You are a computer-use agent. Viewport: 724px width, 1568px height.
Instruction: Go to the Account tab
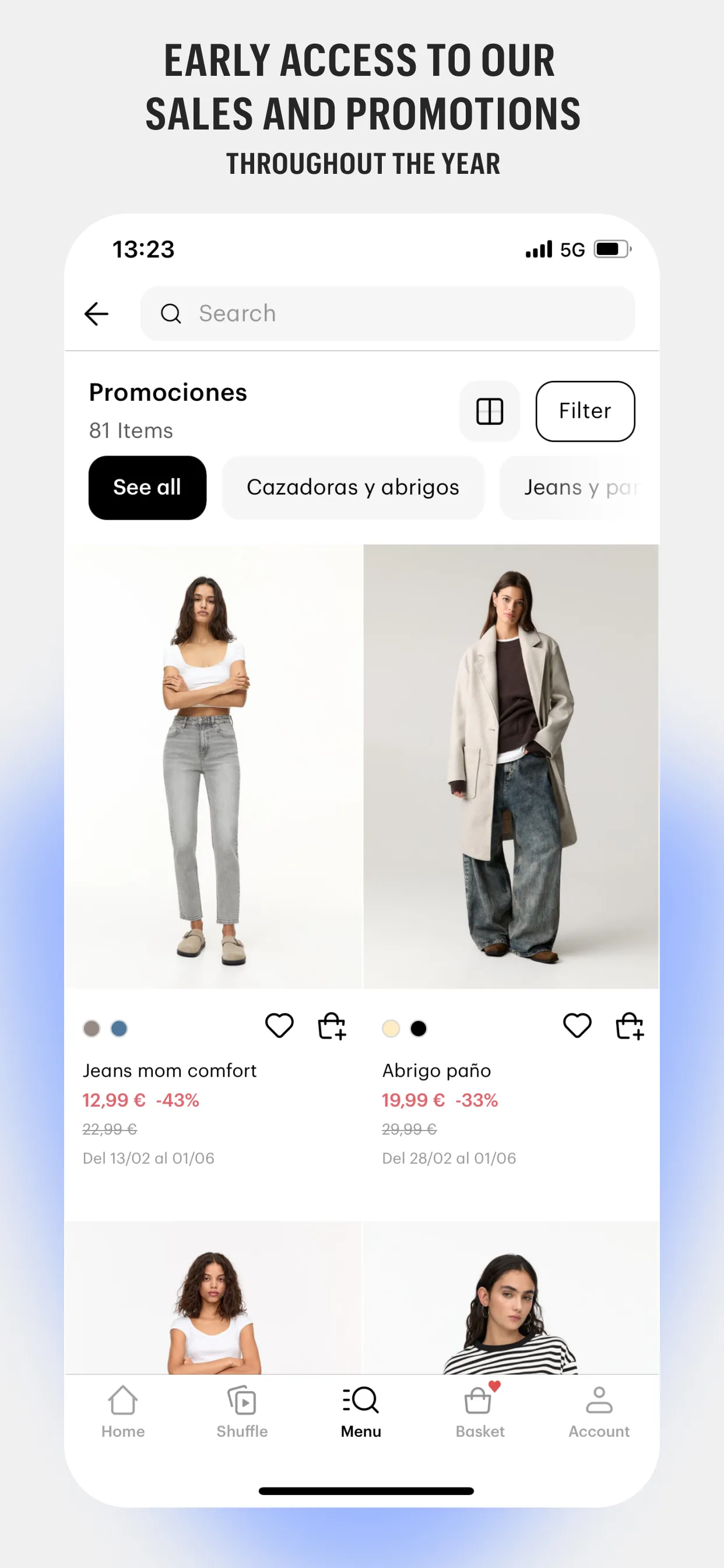click(599, 1412)
